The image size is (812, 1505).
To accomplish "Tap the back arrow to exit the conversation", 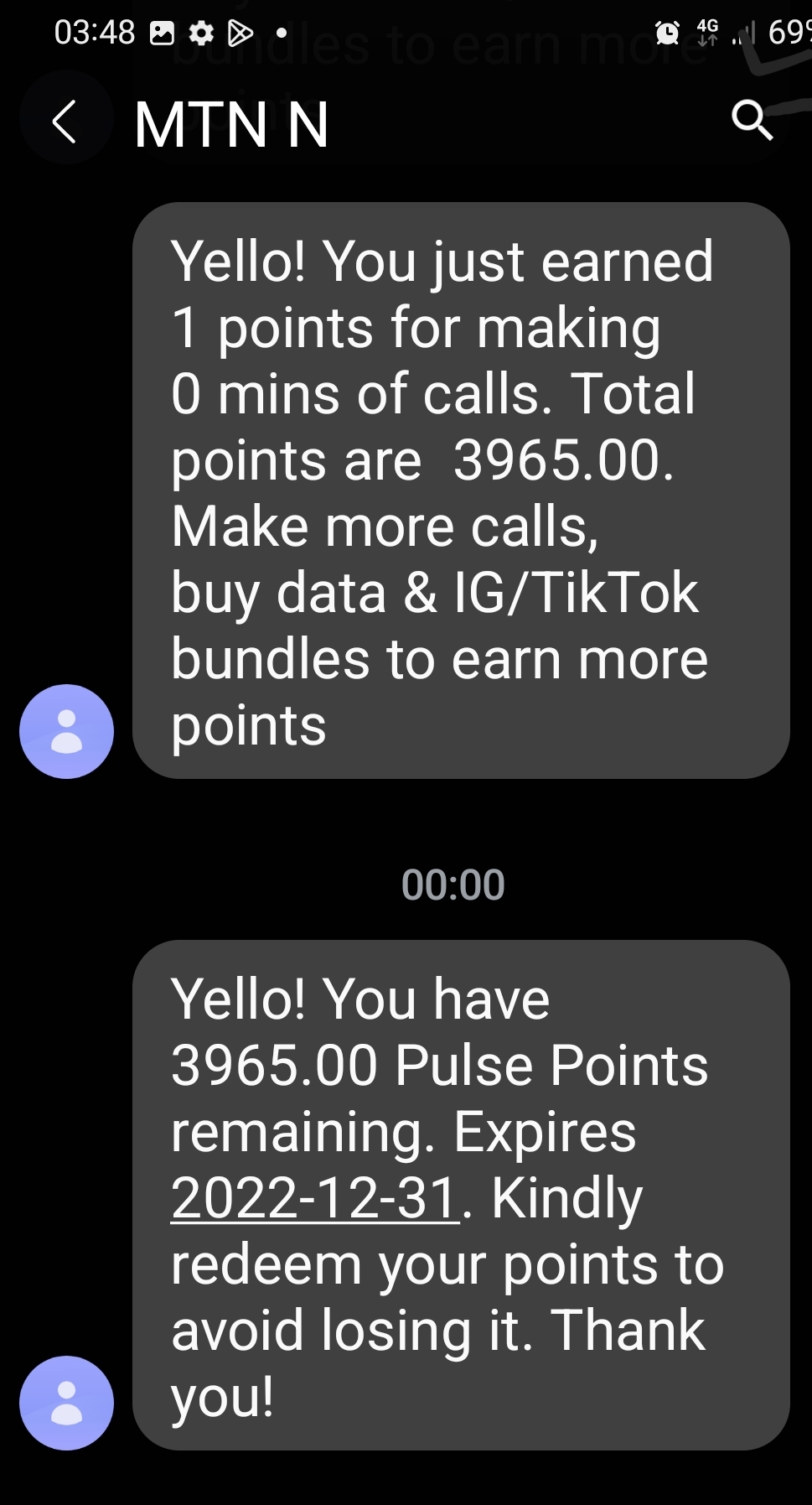I will (x=65, y=121).
